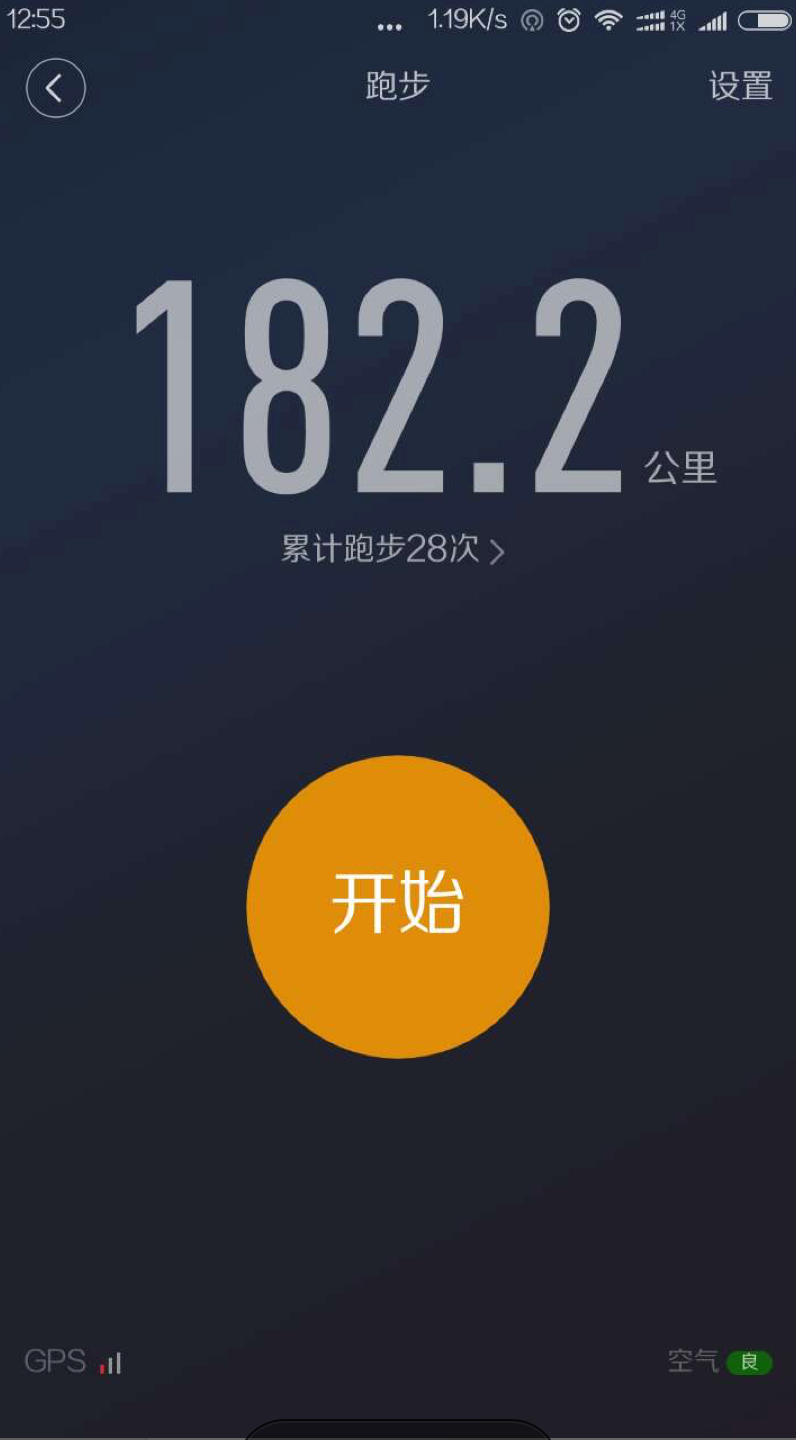The image size is (796, 1440).
Task: Check the GPS signal strength indicator
Action: click(x=110, y=1362)
